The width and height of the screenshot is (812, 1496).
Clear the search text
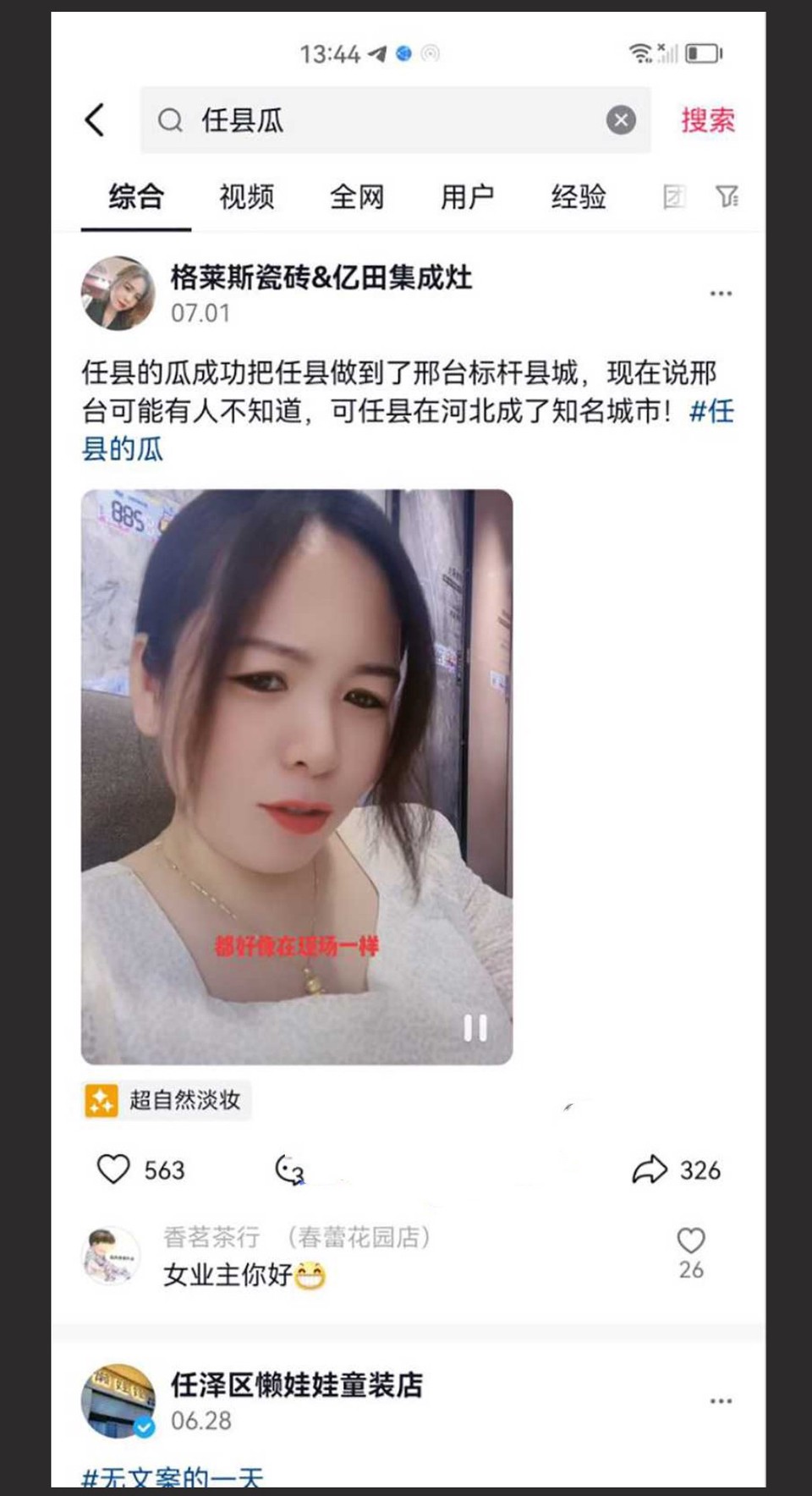tap(621, 120)
